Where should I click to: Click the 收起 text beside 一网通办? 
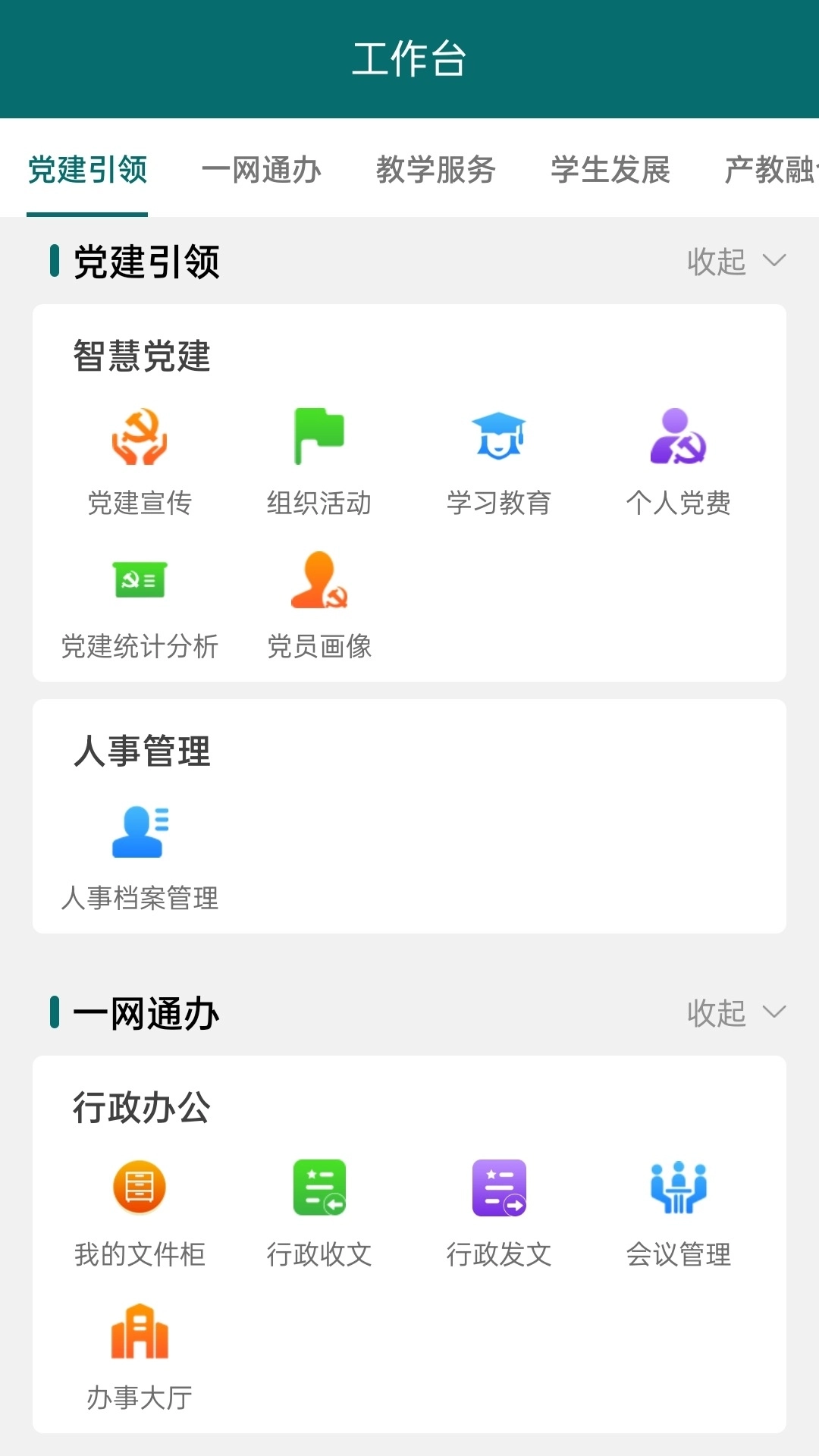pyautogui.click(x=717, y=1012)
